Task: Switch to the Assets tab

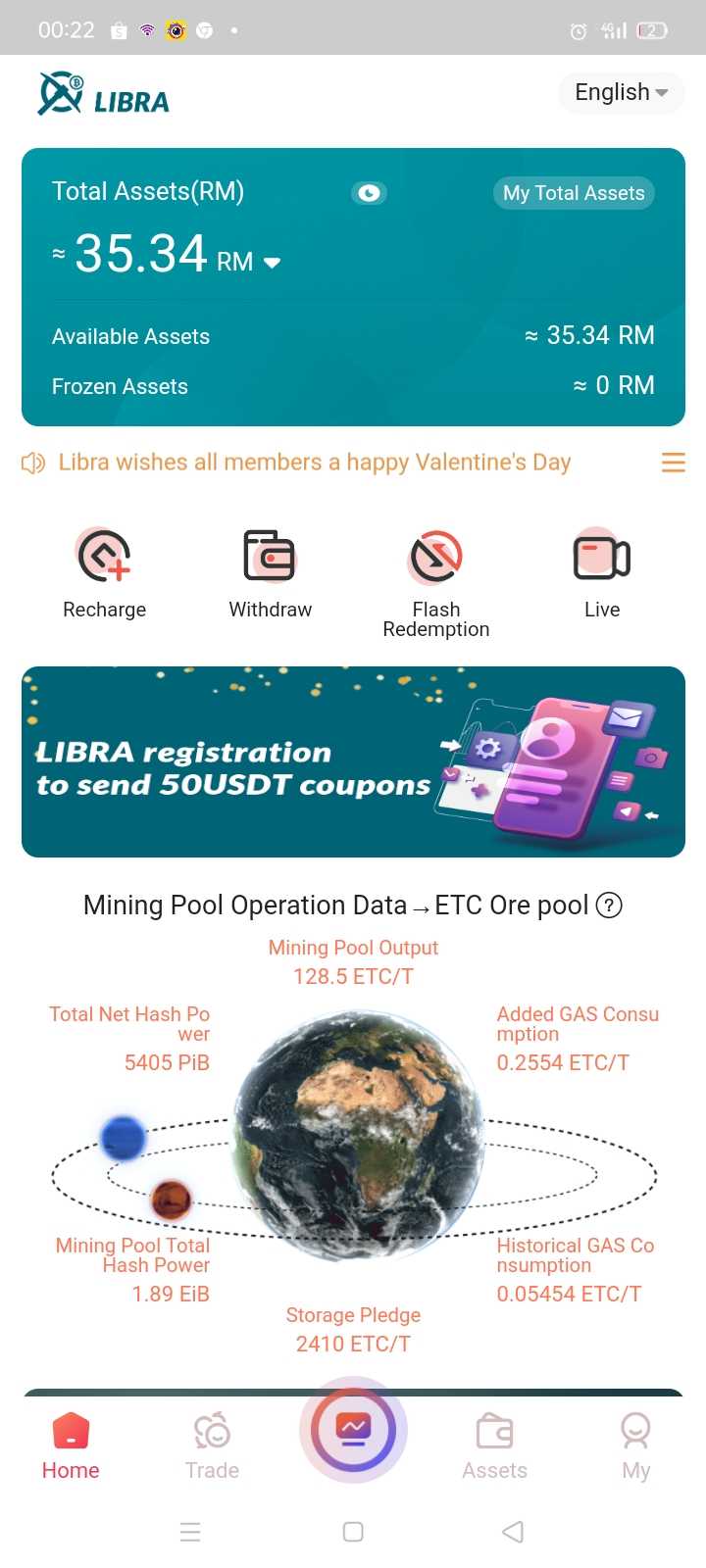Action: [494, 1445]
